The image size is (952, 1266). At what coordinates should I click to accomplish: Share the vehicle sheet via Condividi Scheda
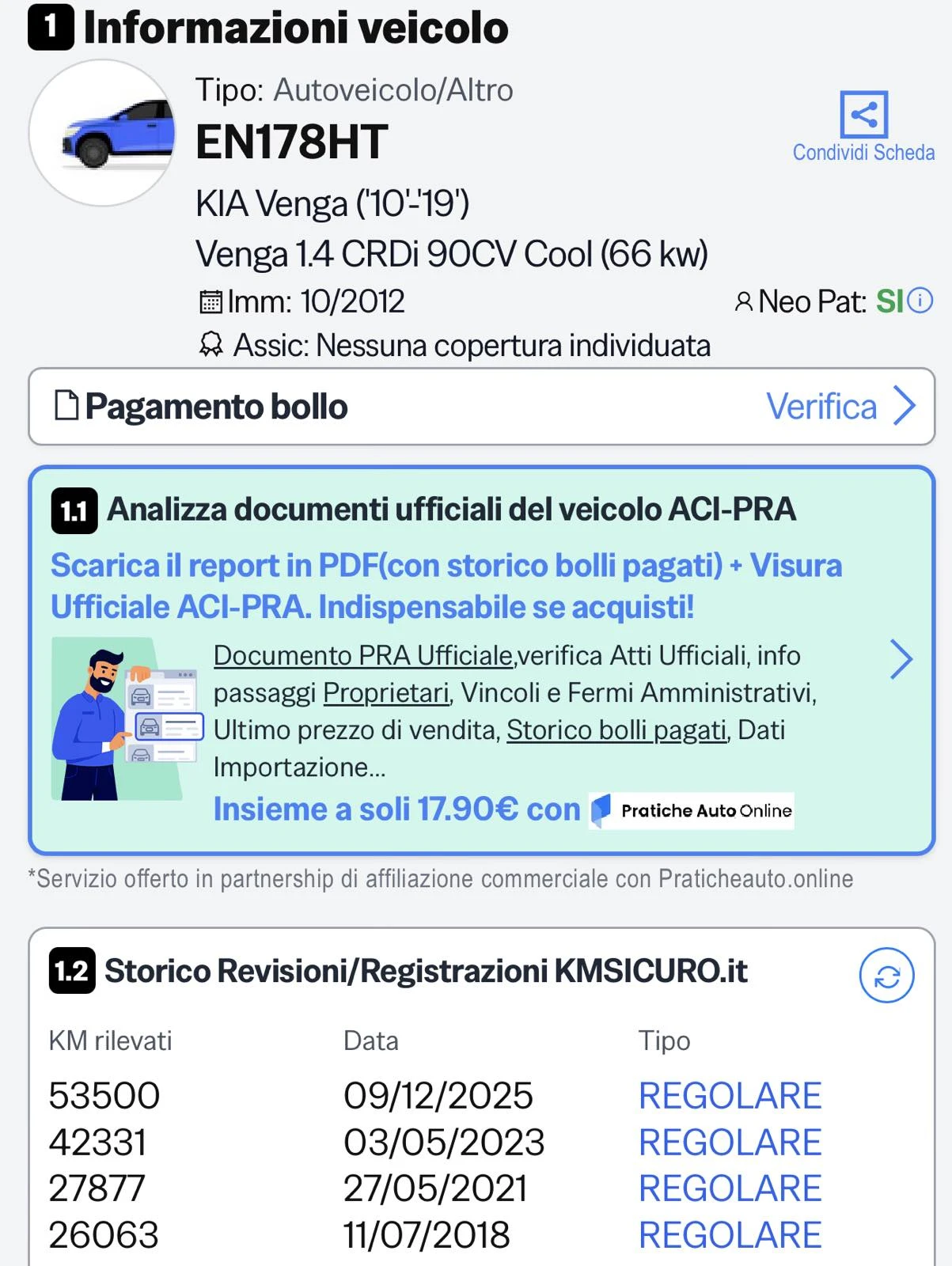(863, 125)
